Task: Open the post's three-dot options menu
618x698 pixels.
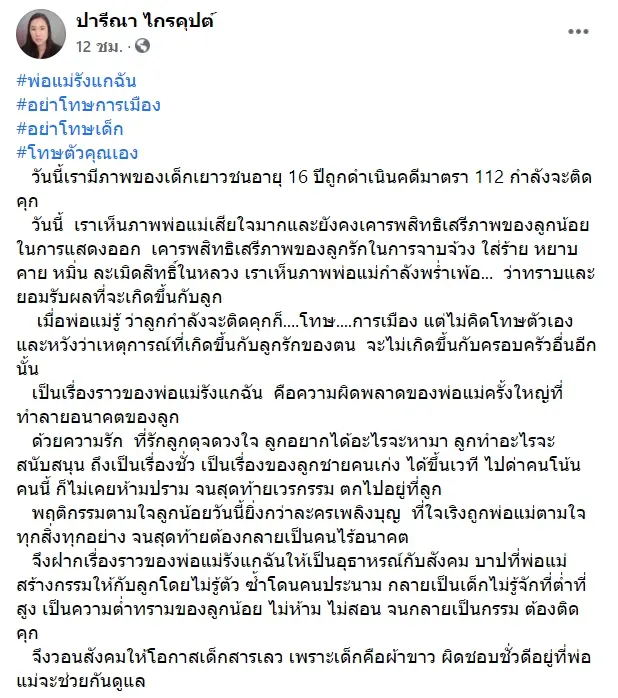Action: 578,31
